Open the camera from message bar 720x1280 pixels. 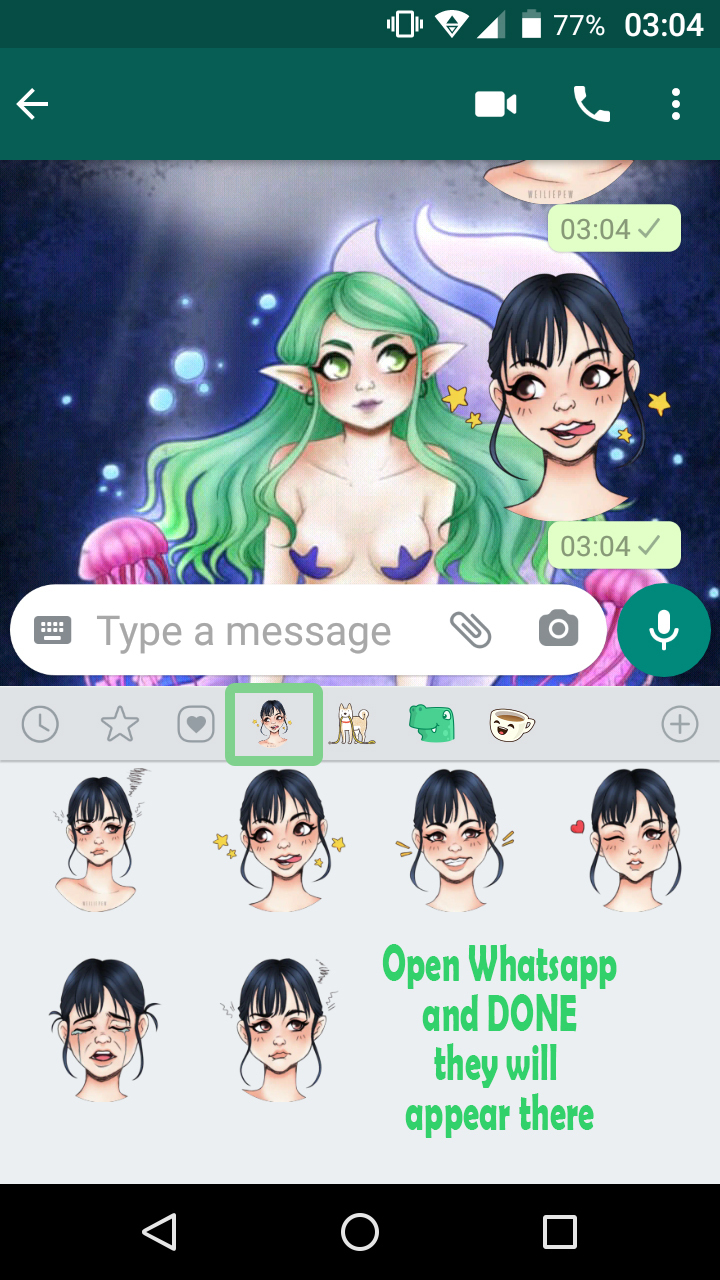[558, 630]
